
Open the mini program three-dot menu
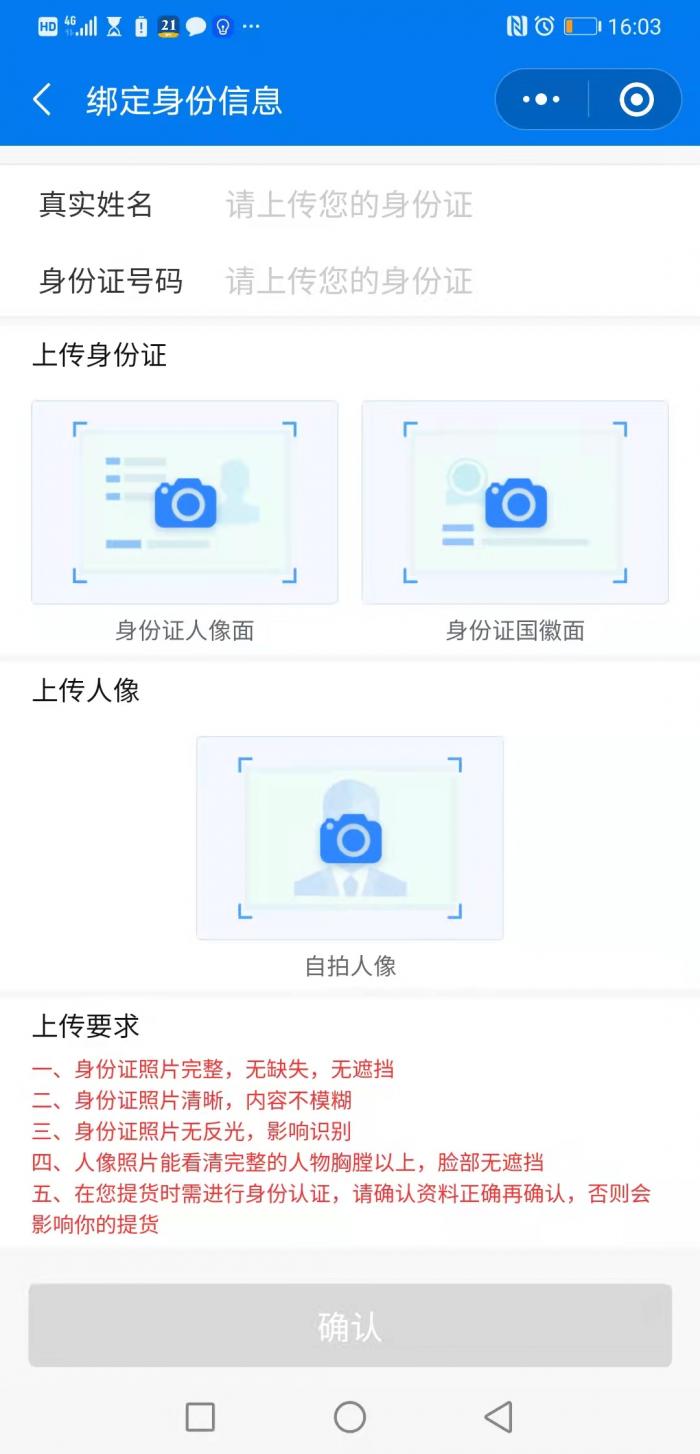click(x=541, y=99)
